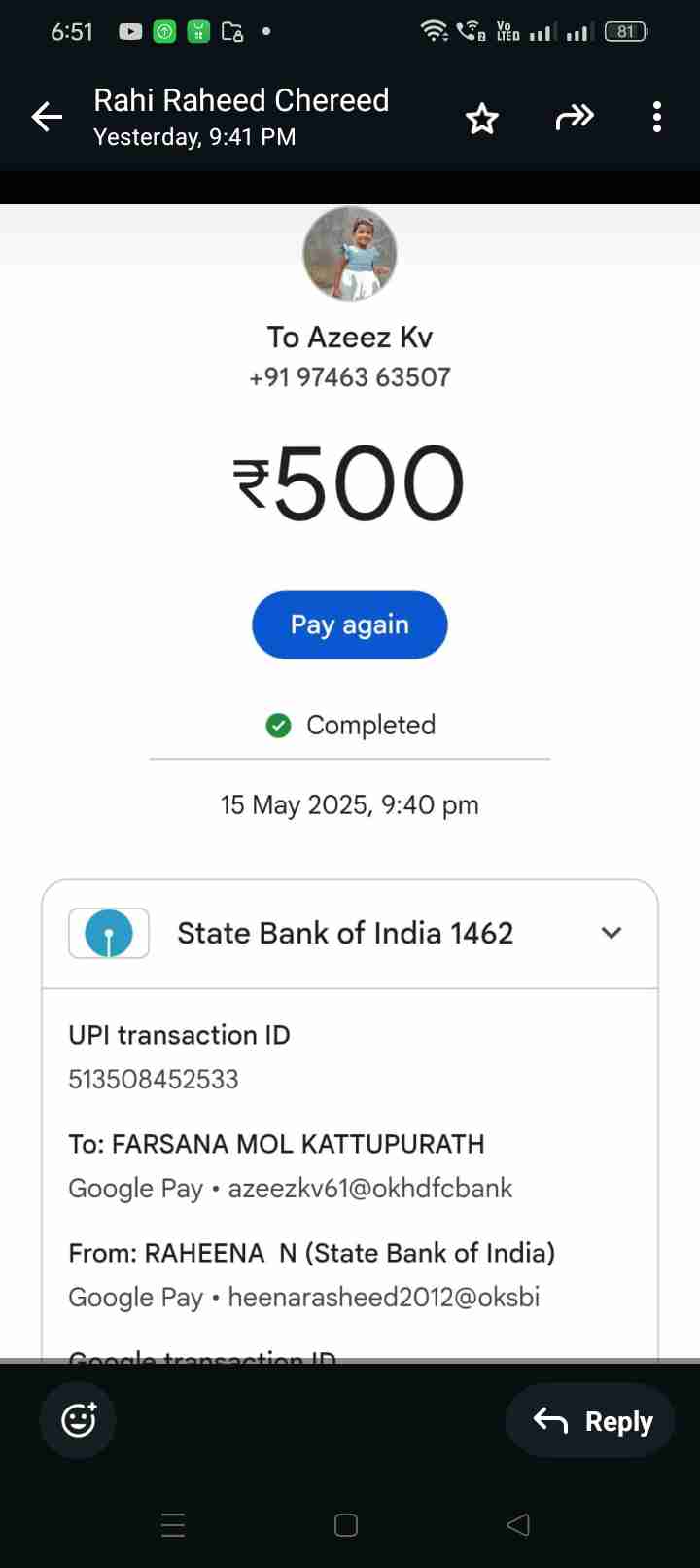Image resolution: width=700 pixels, height=1568 pixels.
Task: Tap the system home button
Action: coord(345,1524)
